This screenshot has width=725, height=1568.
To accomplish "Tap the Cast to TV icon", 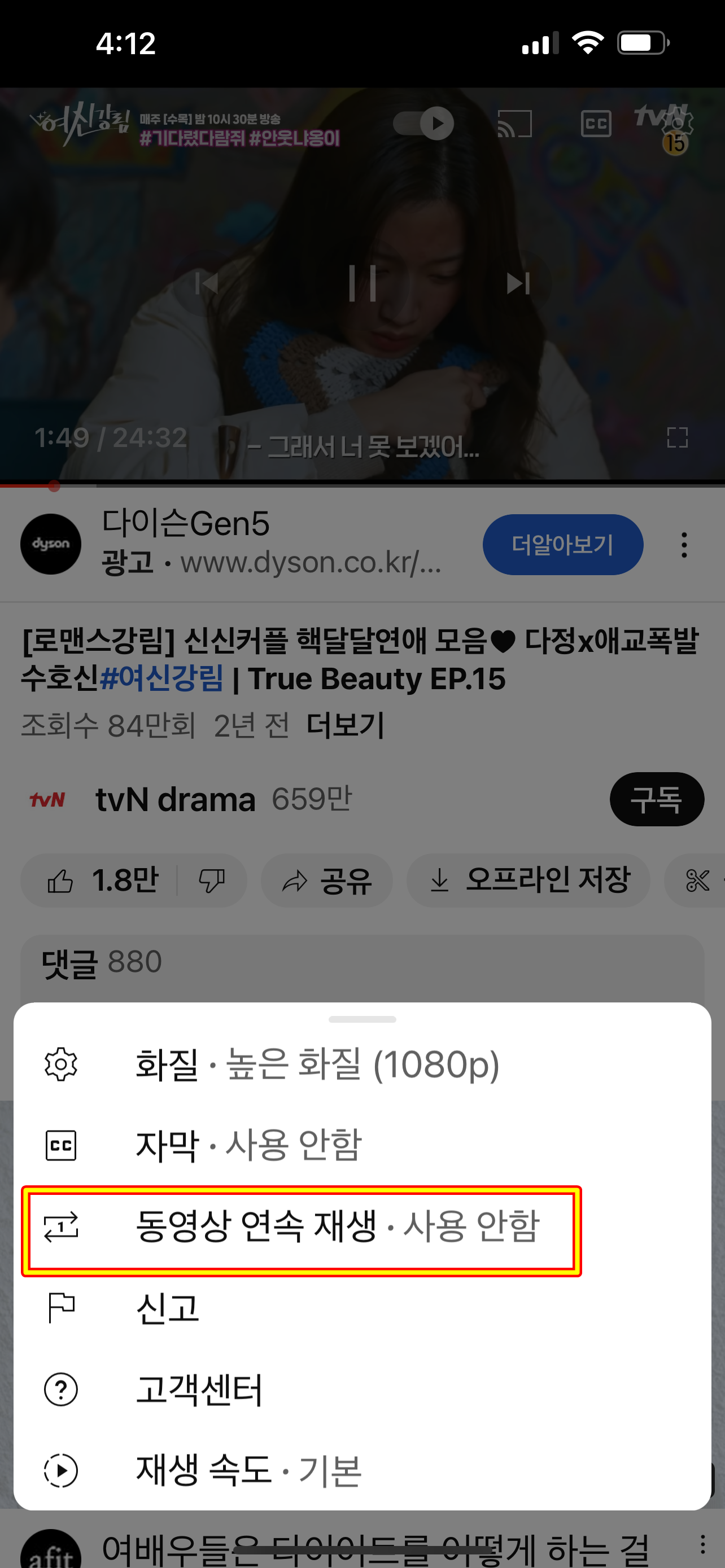I will 514,124.
